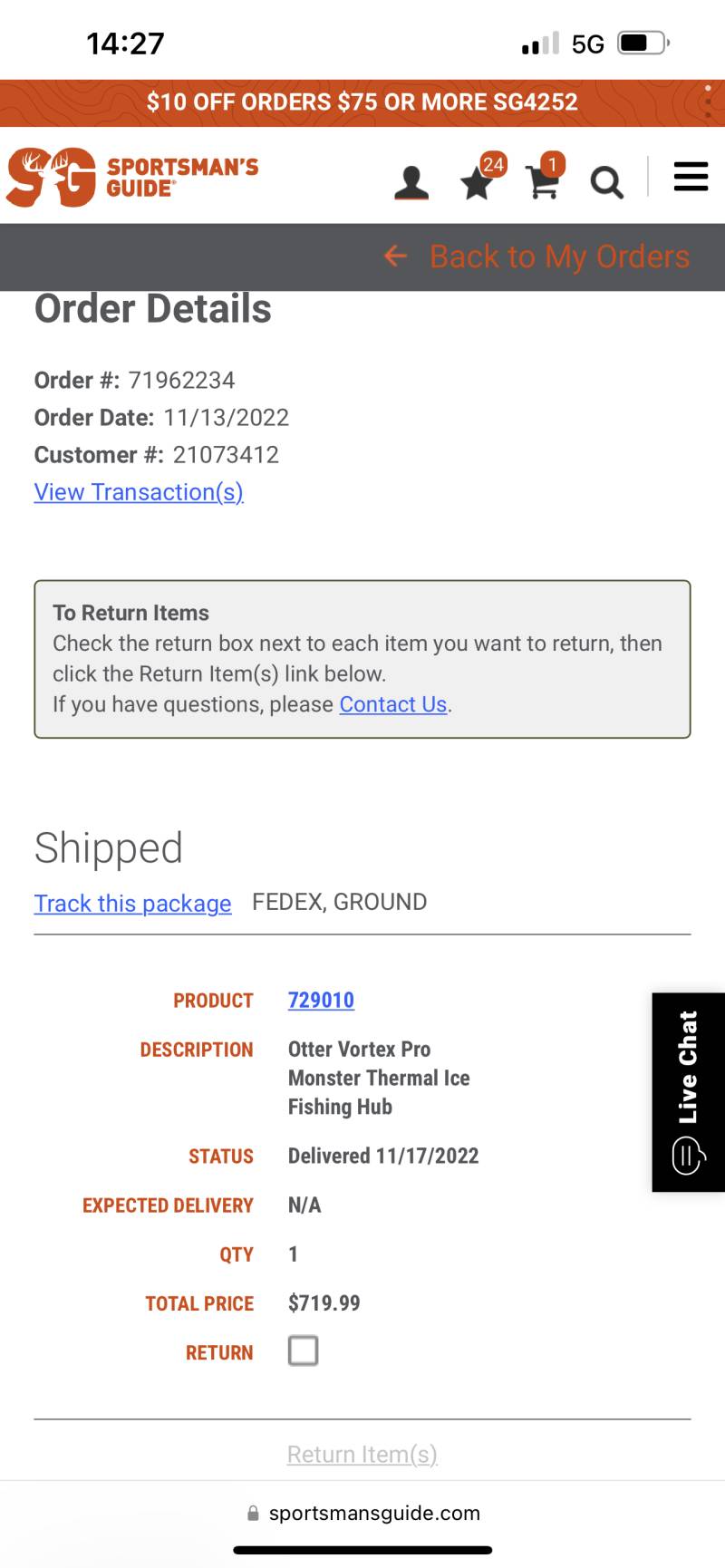Screen dimensions: 725x1568
Task: Tap the search magnifier icon
Action: coord(607,183)
